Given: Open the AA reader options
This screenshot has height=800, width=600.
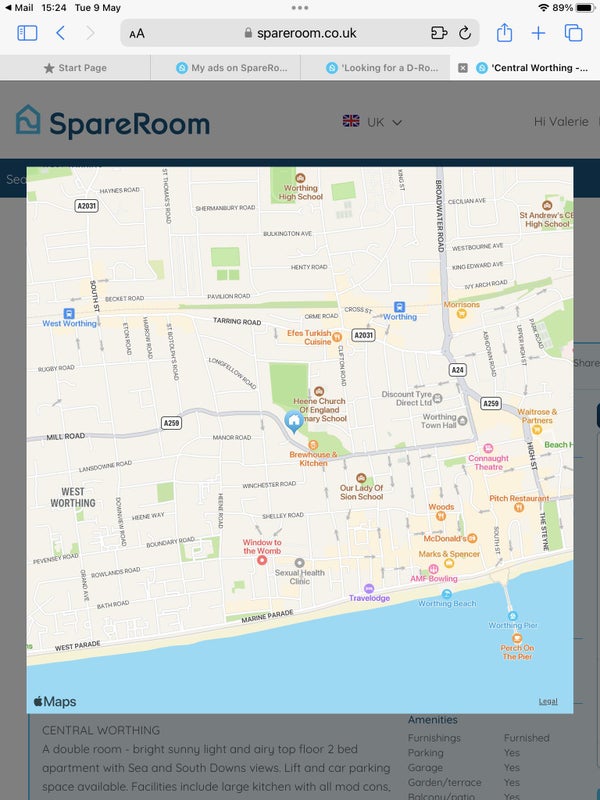Looking at the screenshot, I should pyautogui.click(x=137, y=33).
